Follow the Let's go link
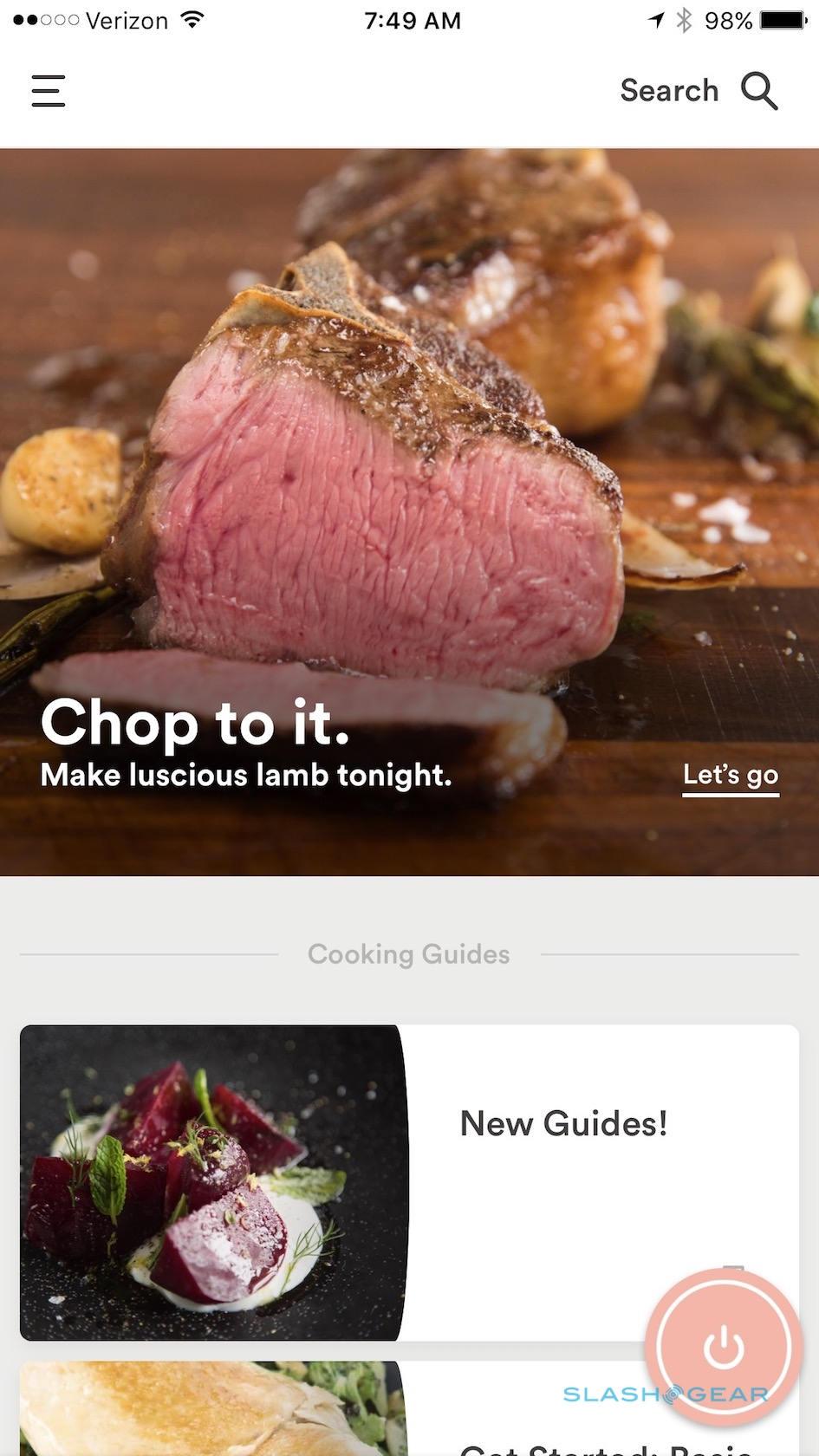The image size is (819, 1456). pyautogui.click(x=730, y=775)
